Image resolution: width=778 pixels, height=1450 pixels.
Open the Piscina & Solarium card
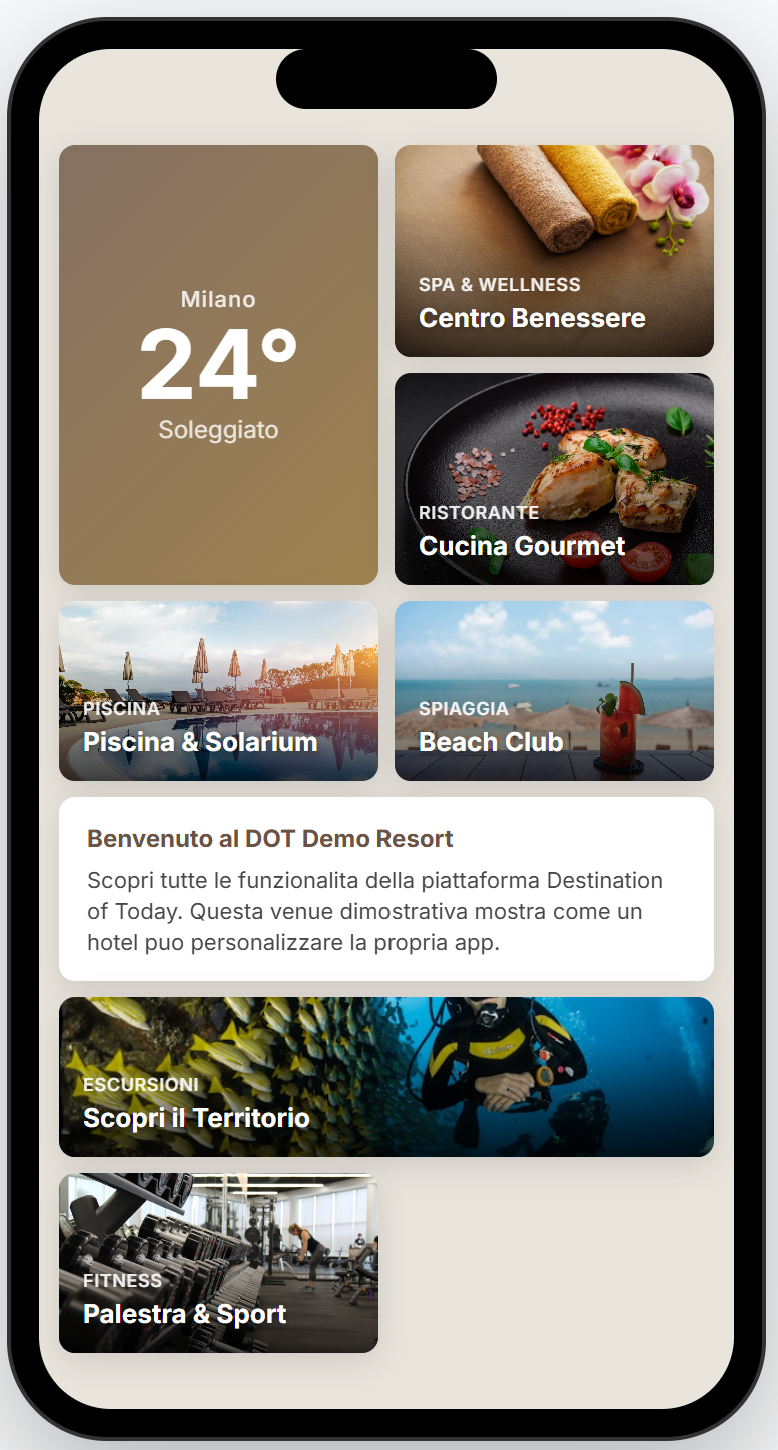tap(218, 690)
